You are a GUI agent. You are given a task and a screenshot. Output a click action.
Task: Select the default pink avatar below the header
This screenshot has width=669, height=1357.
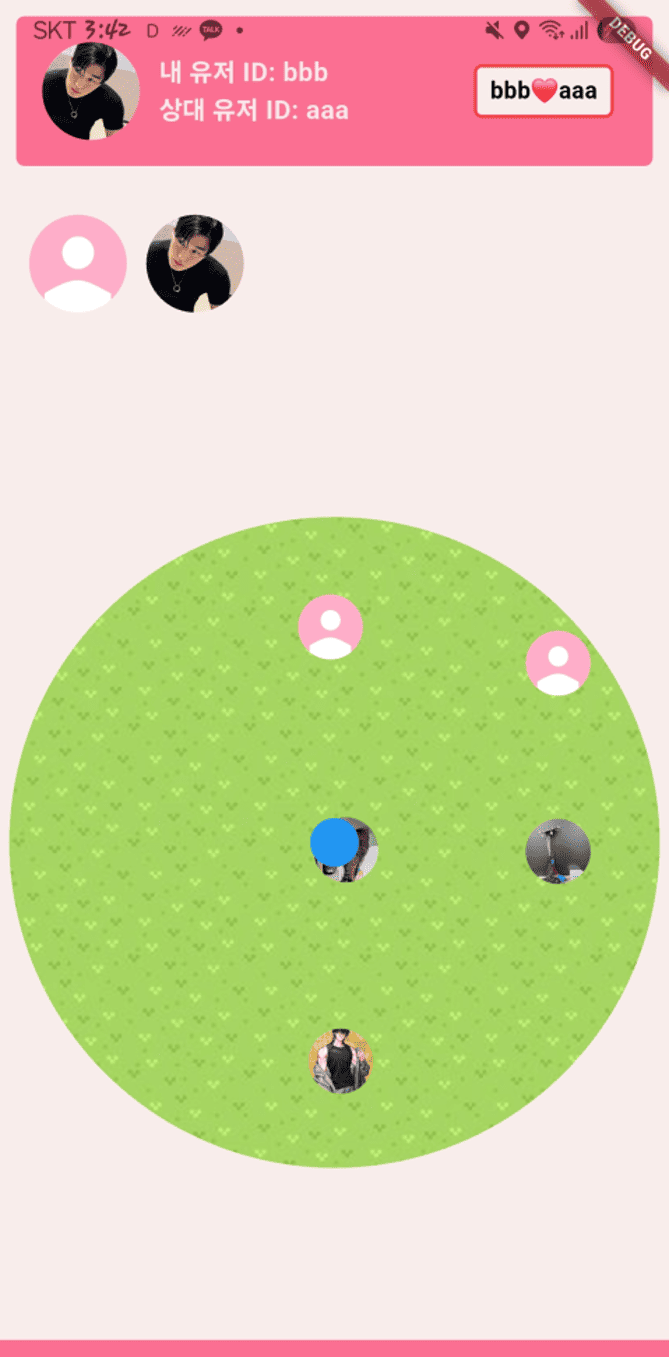[78, 264]
